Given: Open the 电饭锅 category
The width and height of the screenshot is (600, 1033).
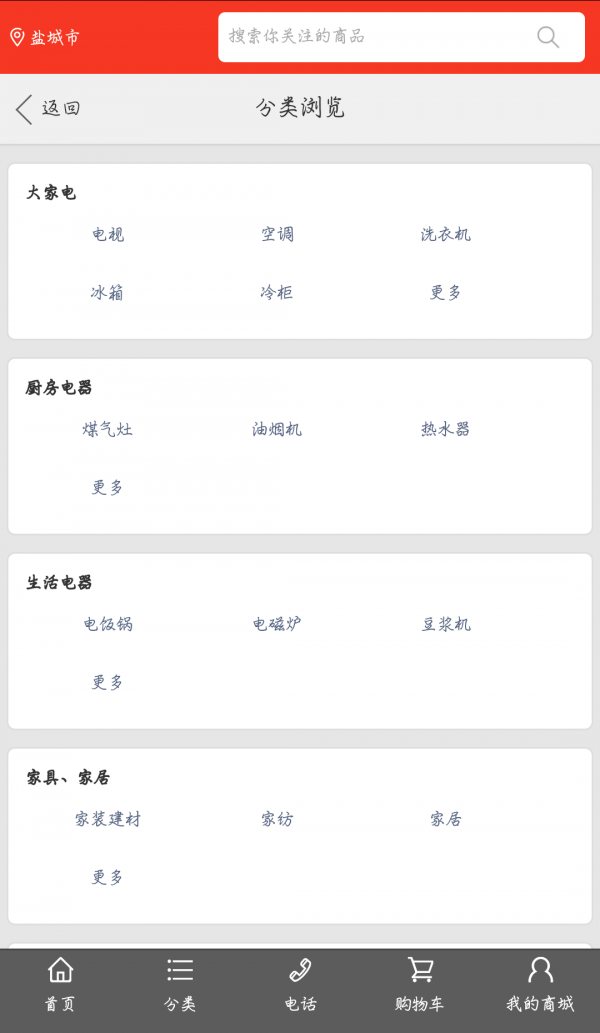Looking at the screenshot, I should pos(108,624).
